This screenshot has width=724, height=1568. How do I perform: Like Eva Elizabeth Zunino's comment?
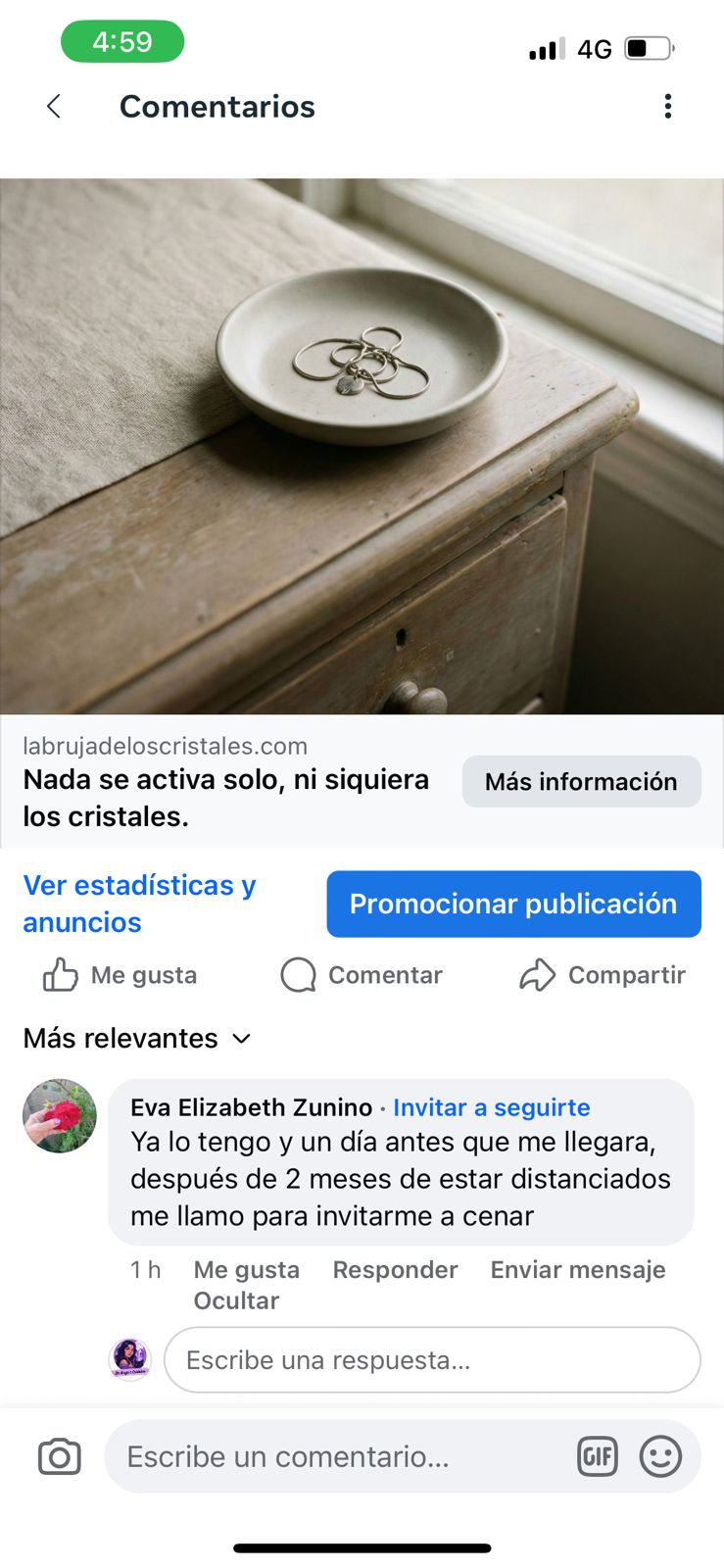tap(246, 1269)
